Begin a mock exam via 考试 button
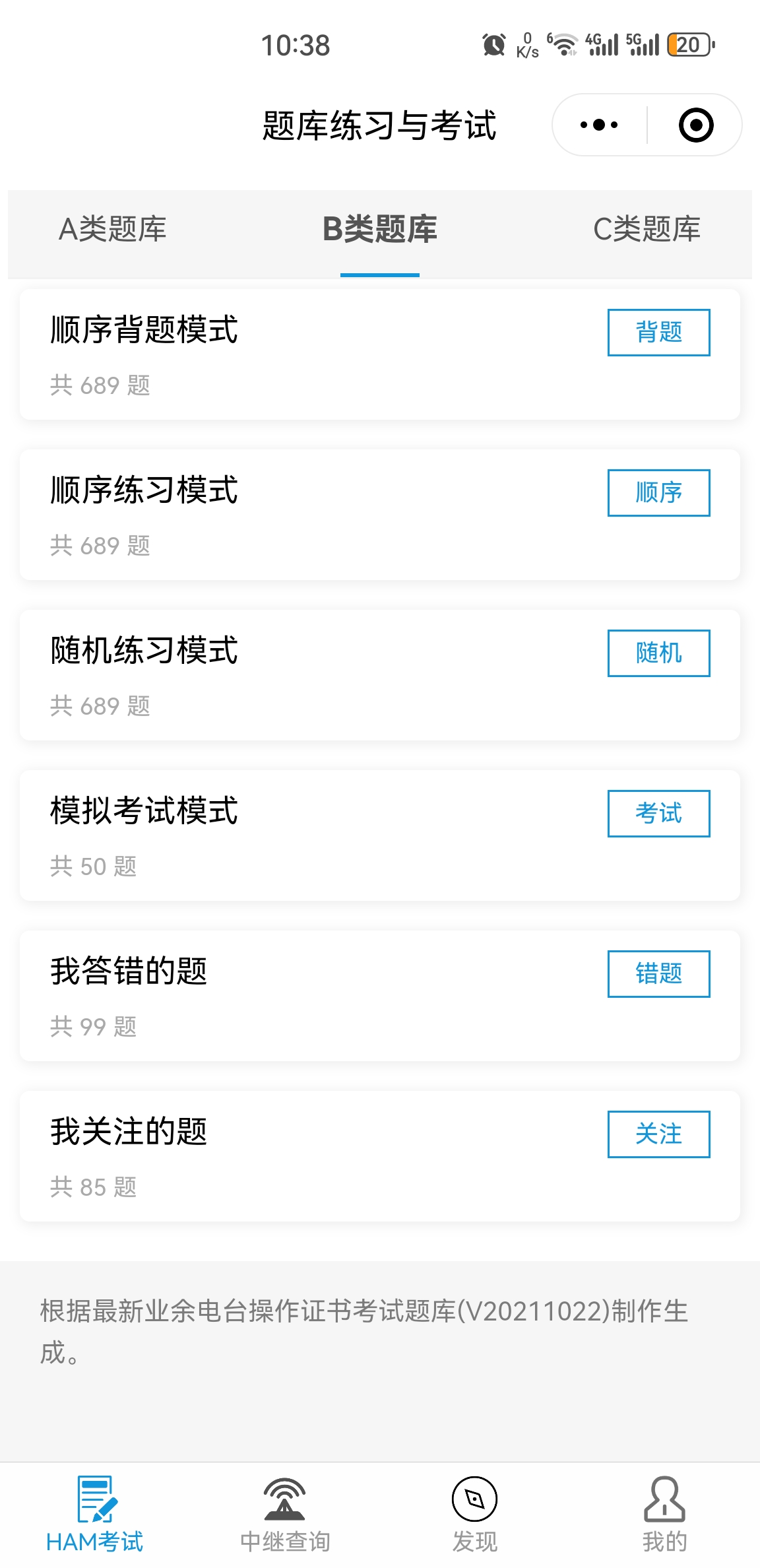 pos(658,814)
